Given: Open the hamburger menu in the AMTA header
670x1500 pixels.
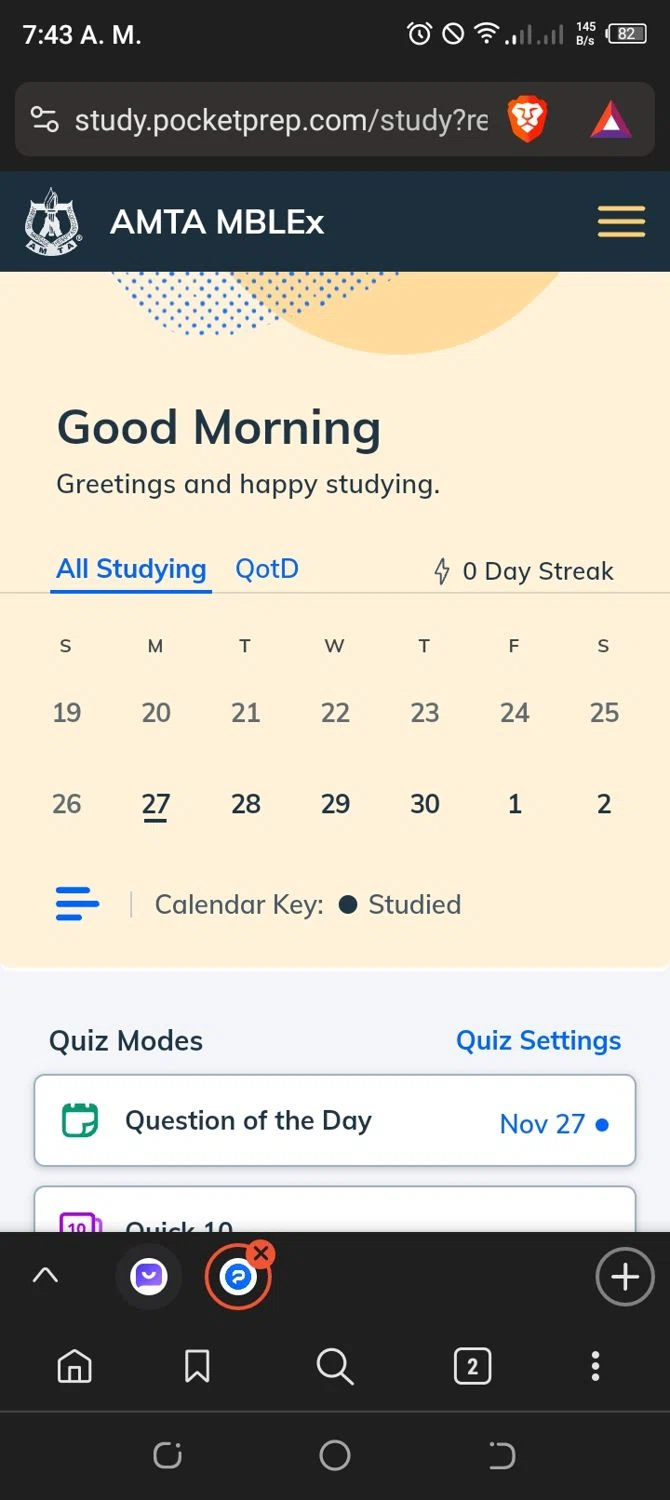Looking at the screenshot, I should 621,221.
